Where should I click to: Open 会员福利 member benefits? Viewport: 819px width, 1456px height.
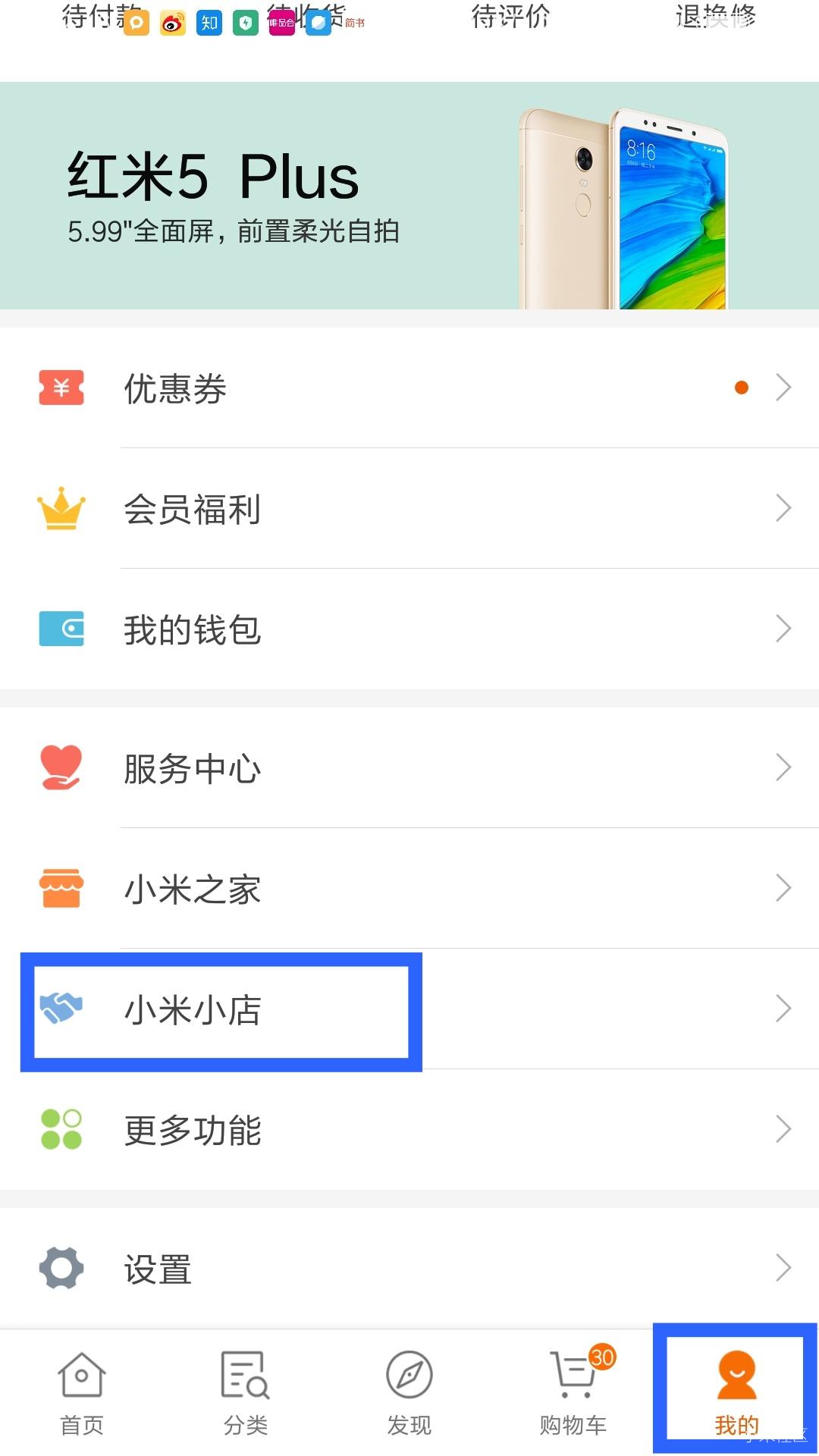tap(409, 509)
